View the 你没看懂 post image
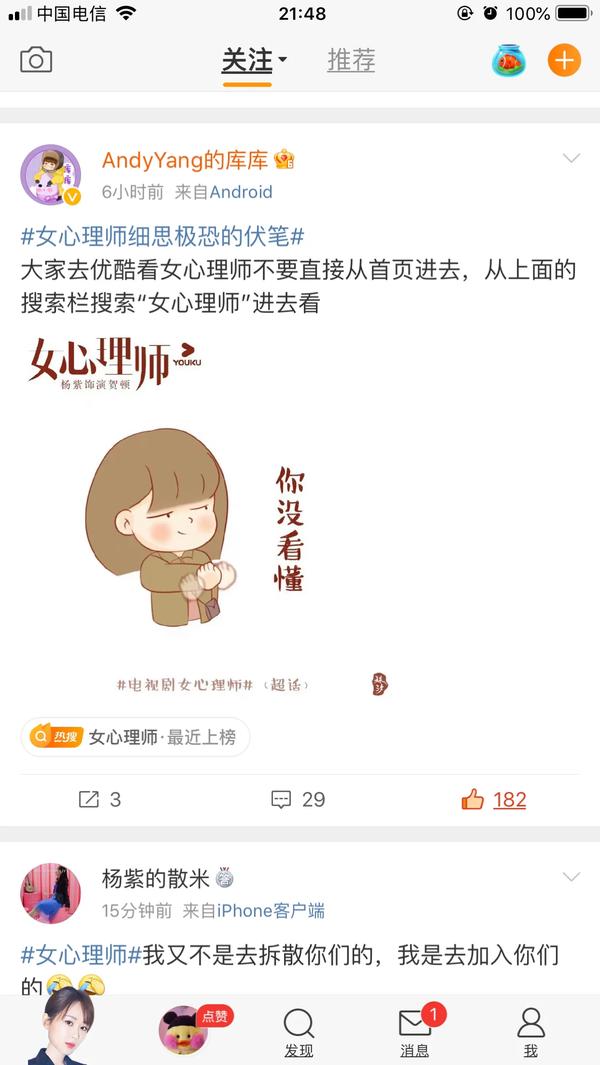The height and width of the screenshot is (1065, 600). coord(208,516)
